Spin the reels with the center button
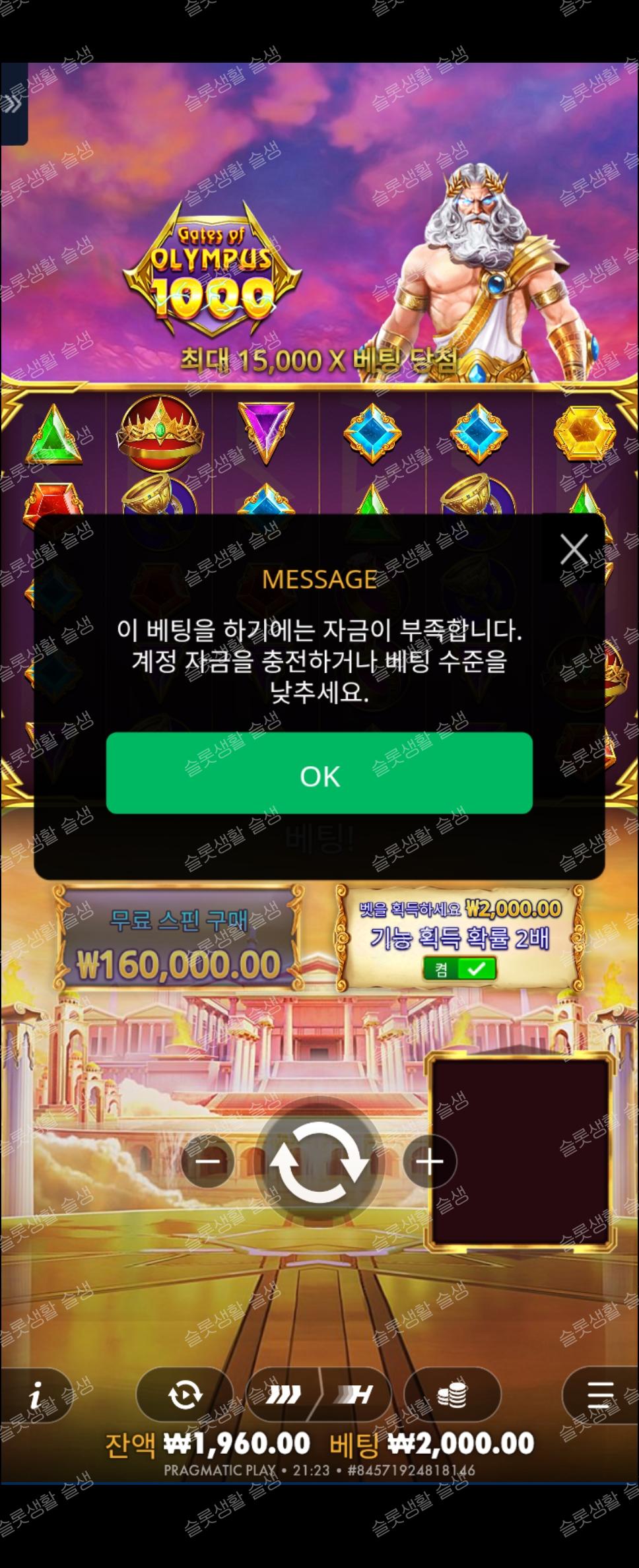Viewport: 639px width, 1568px height. click(x=319, y=1161)
